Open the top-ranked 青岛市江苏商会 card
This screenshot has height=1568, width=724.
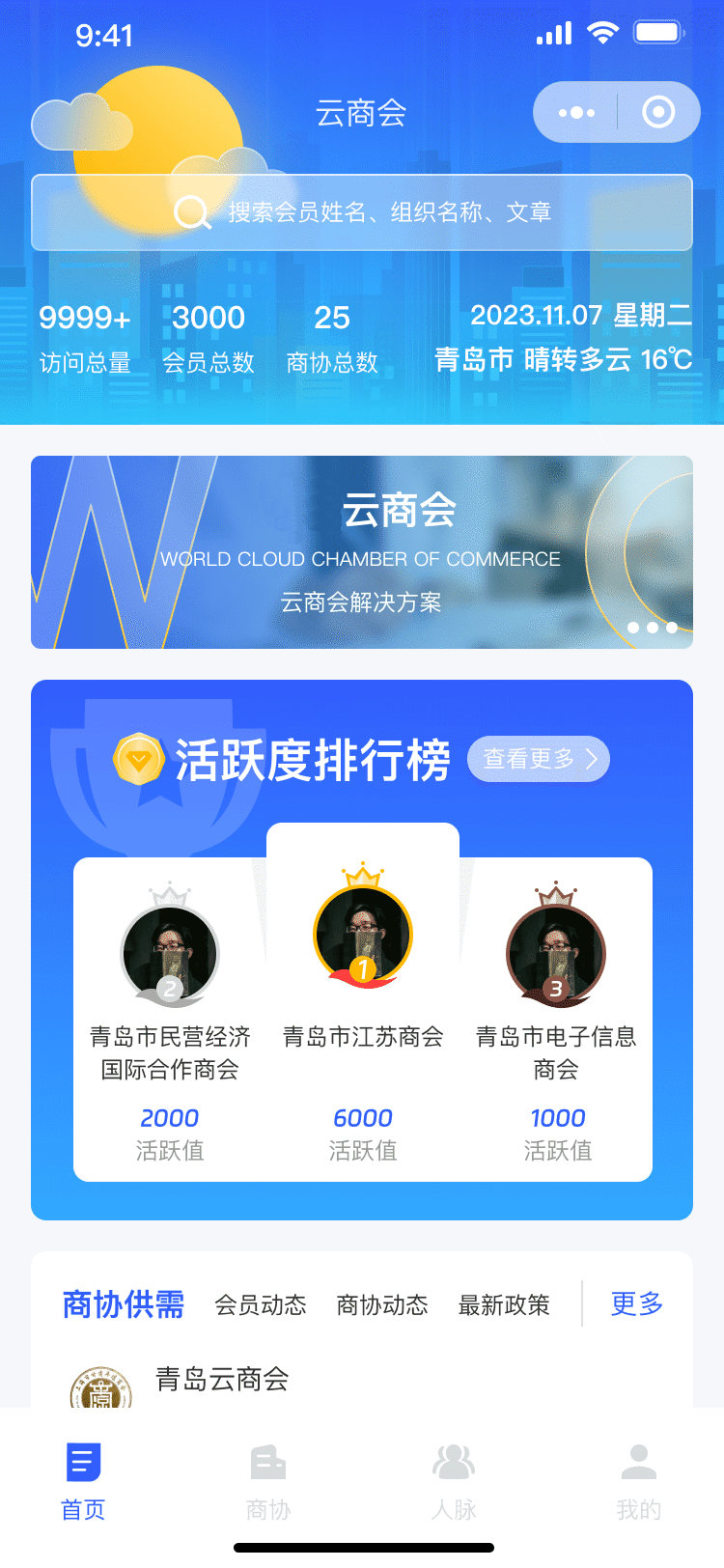point(363,1004)
